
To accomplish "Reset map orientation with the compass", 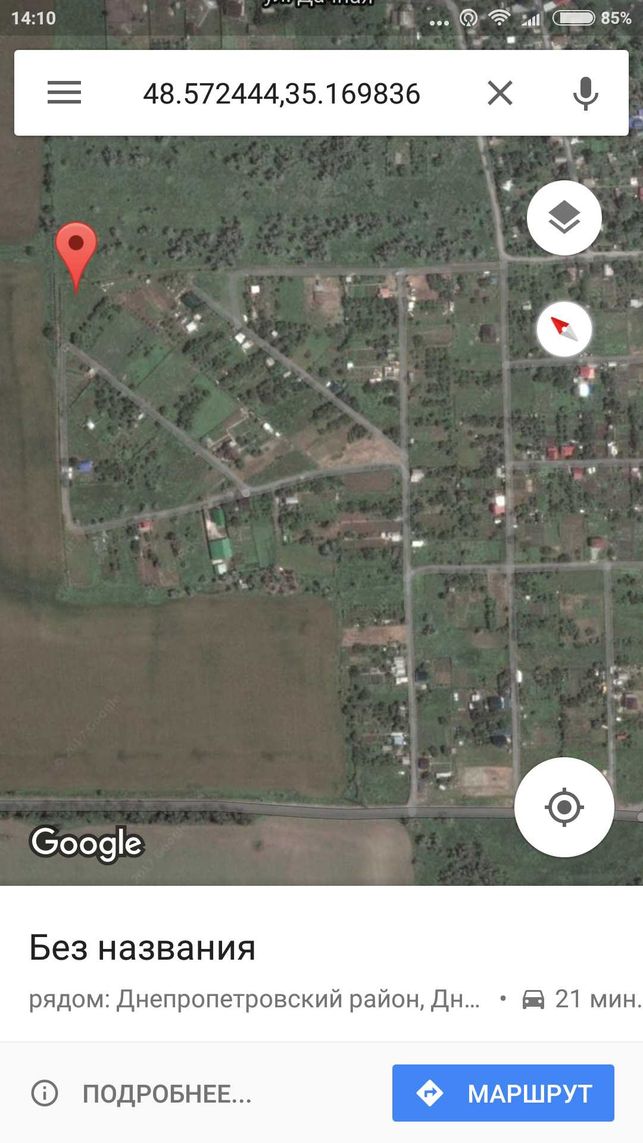I will [564, 329].
